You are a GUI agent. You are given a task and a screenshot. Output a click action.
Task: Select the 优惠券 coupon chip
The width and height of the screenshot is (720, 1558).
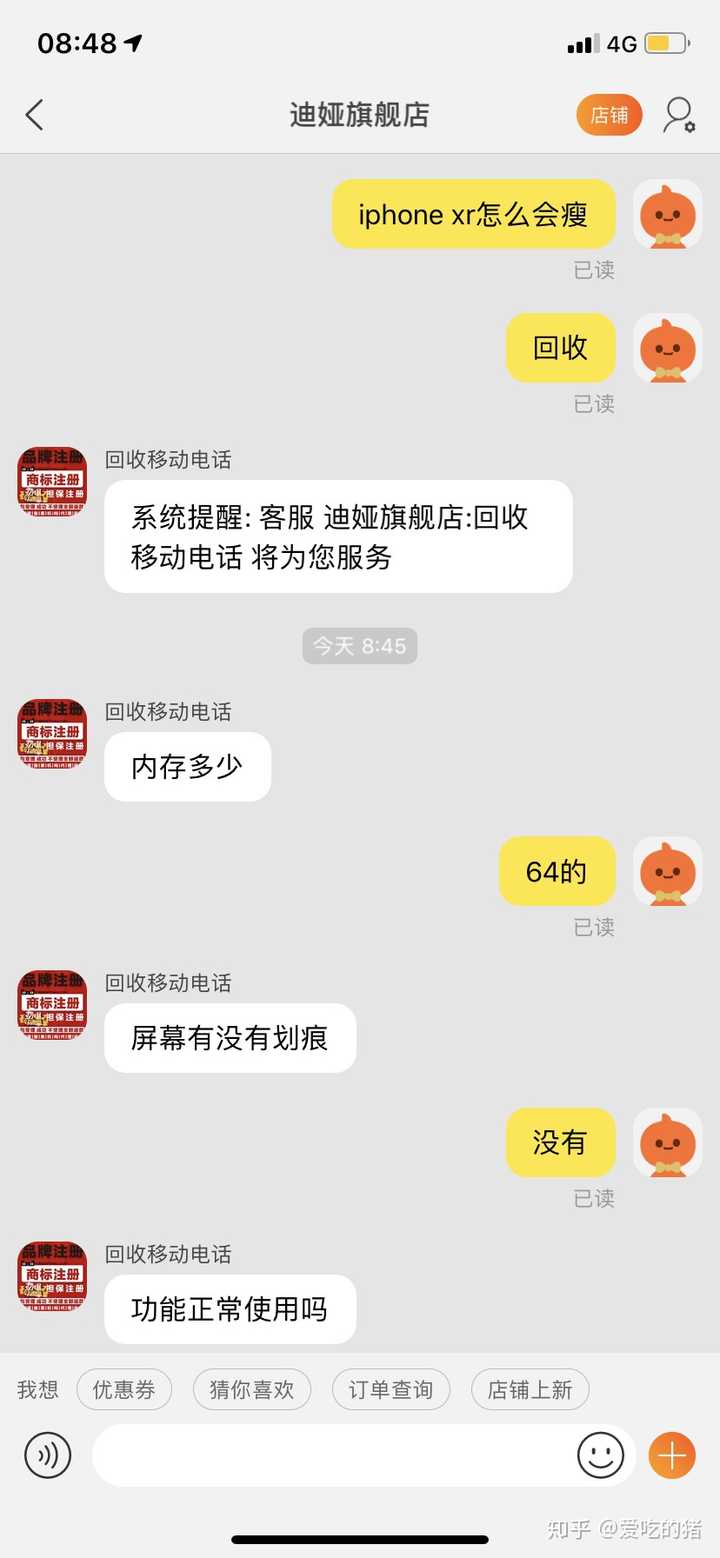pos(124,1389)
